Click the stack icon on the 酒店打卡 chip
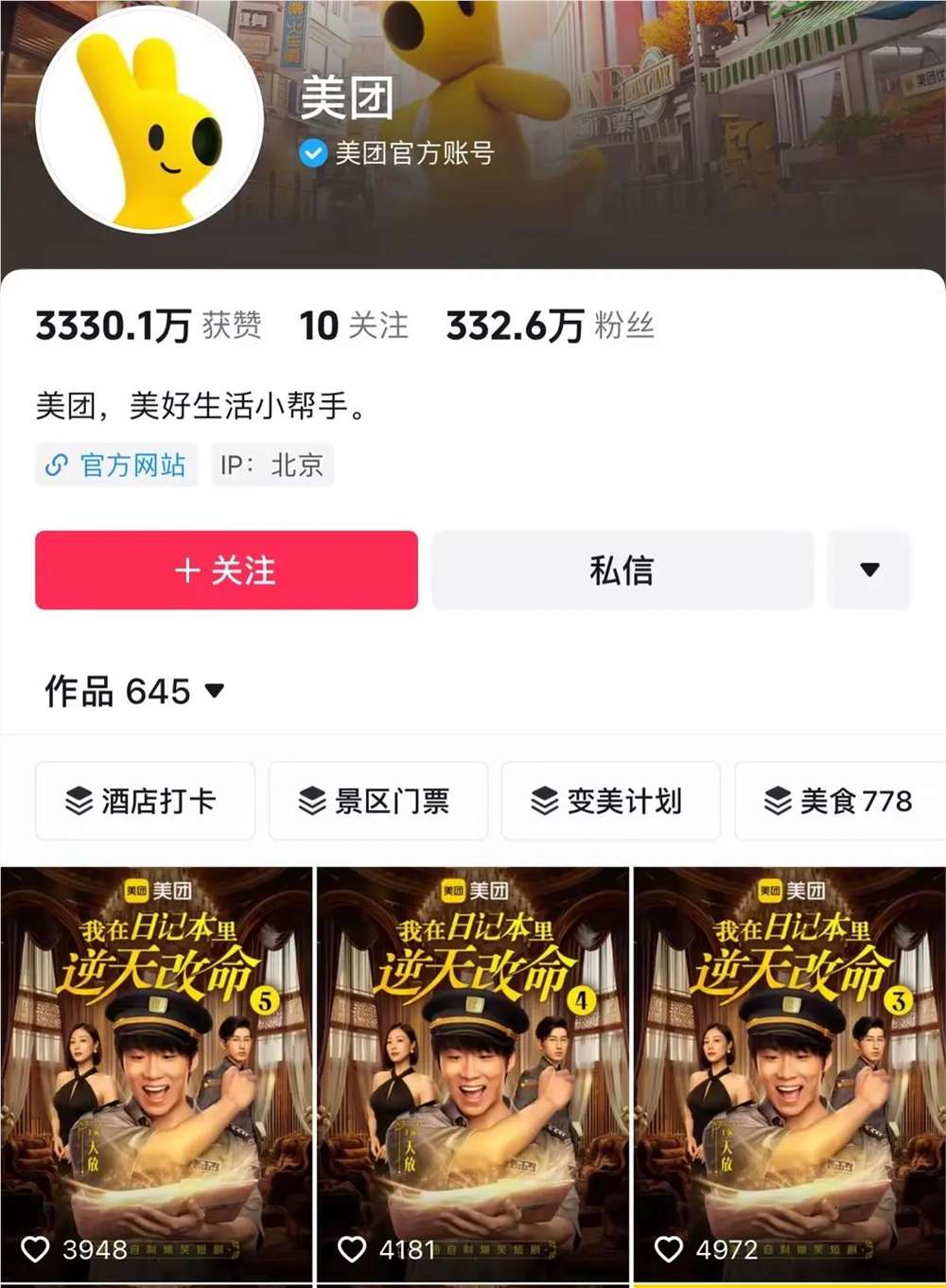This screenshot has width=946, height=1288. click(77, 801)
